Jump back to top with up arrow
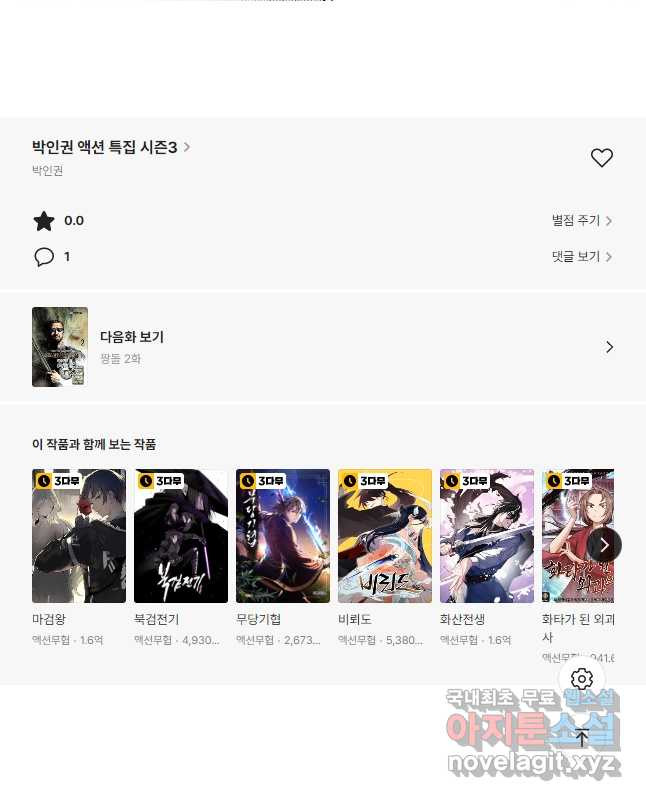 pyautogui.click(x=582, y=739)
